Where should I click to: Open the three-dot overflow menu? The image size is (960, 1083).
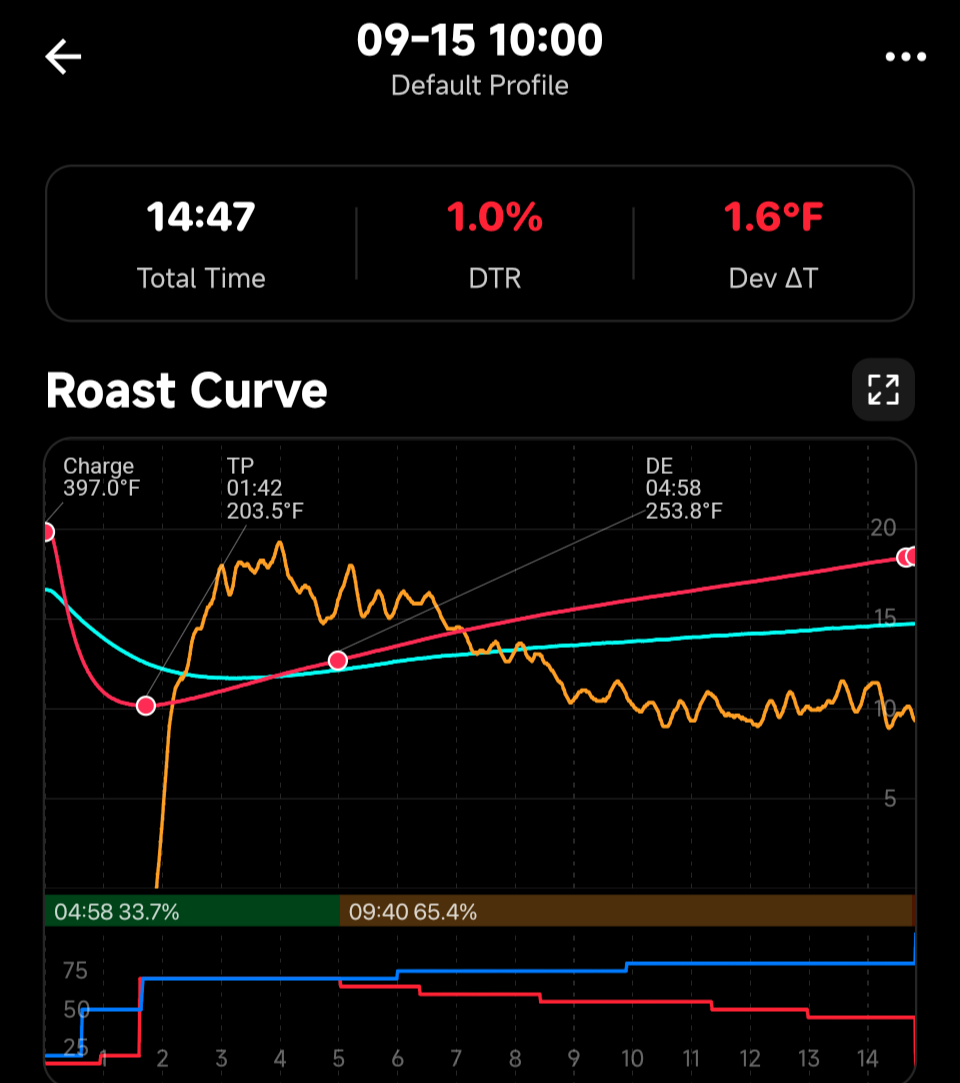pyautogui.click(x=906, y=57)
